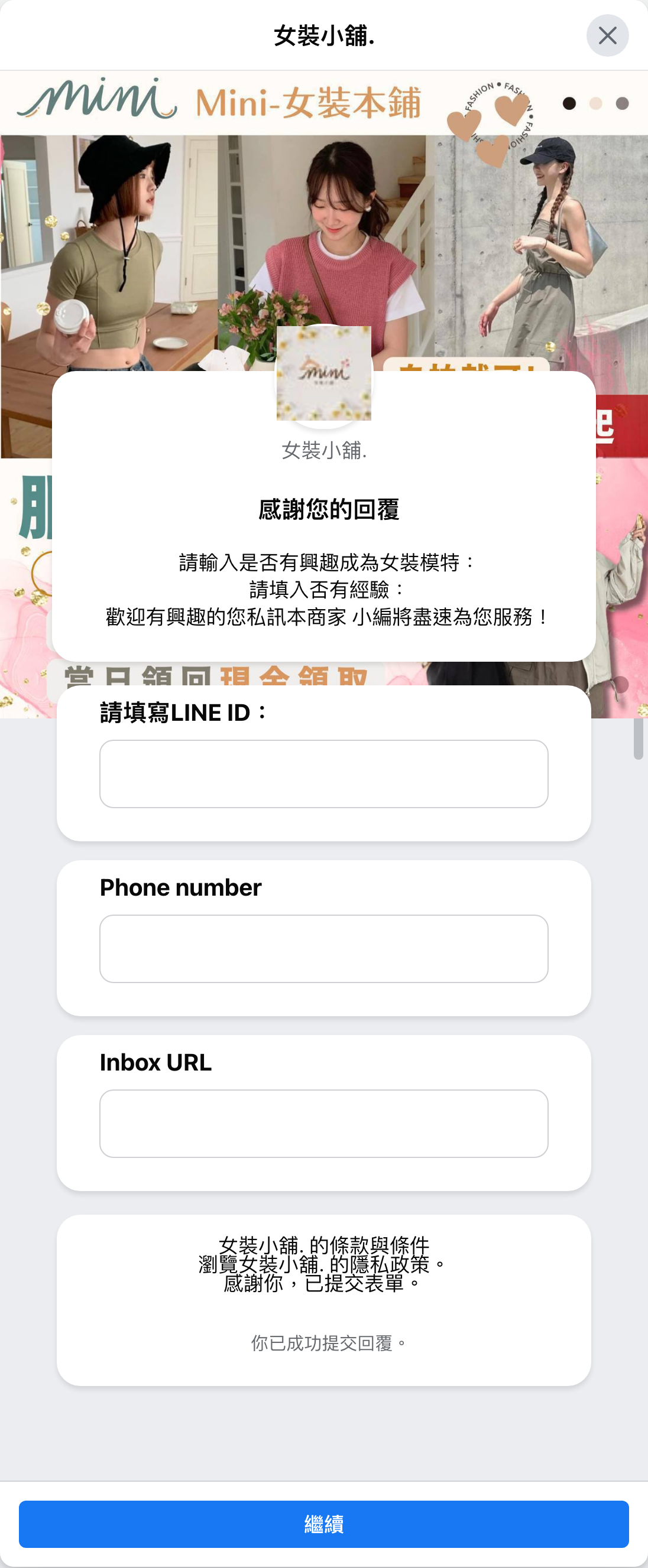Click the Inbox URL input box
Image resolution: width=648 pixels, height=1568 pixels.
pyautogui.click(x=324, y=1123)
